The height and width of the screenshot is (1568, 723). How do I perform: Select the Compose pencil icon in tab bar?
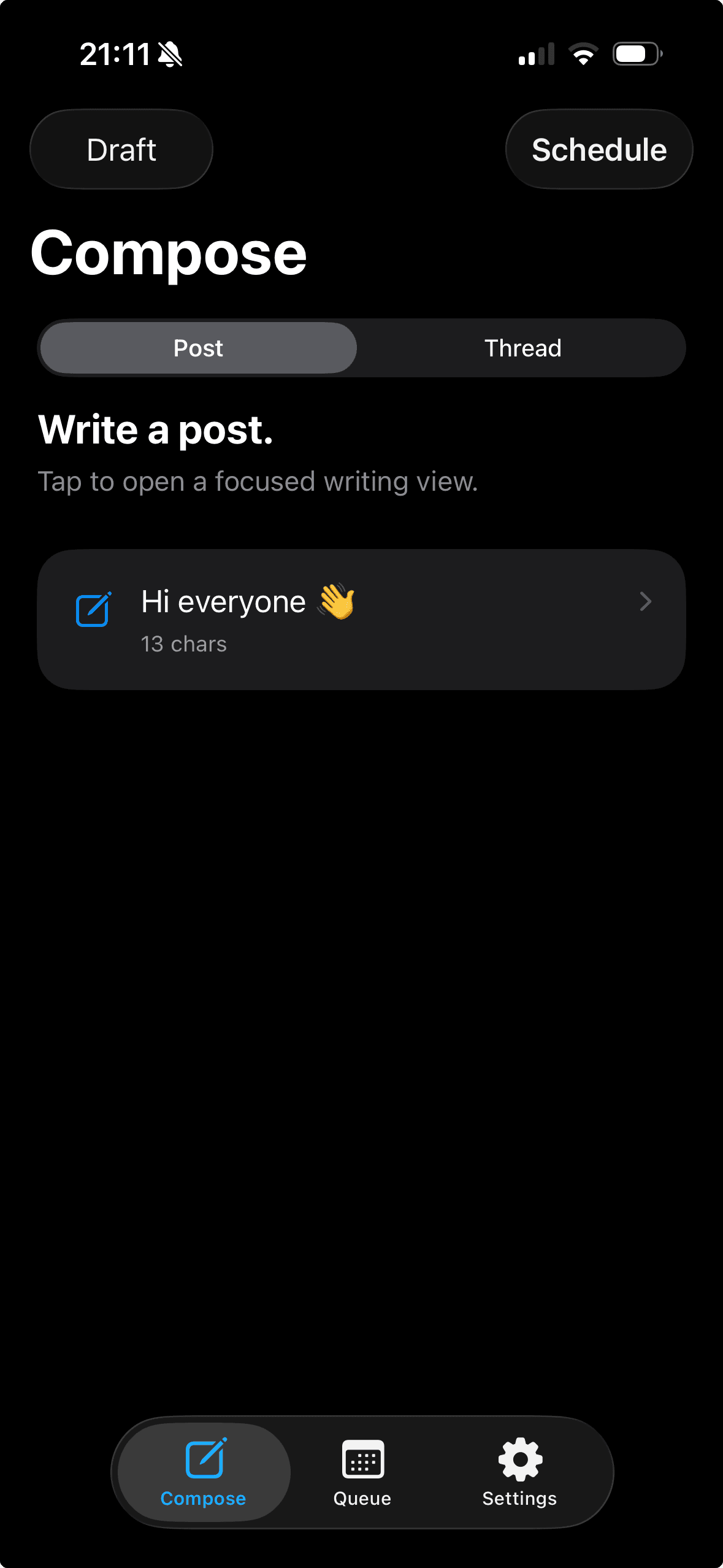click(x=204, y=1456)
